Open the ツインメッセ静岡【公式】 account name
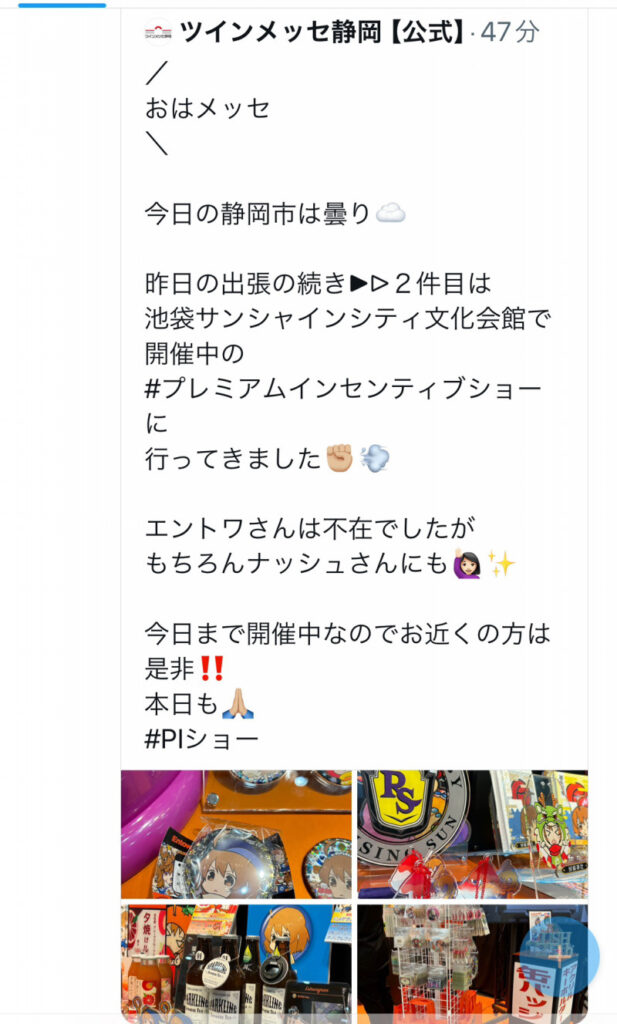Image resolution: width=617 pixels, height=1024 pixels. (x=323, y=32)
